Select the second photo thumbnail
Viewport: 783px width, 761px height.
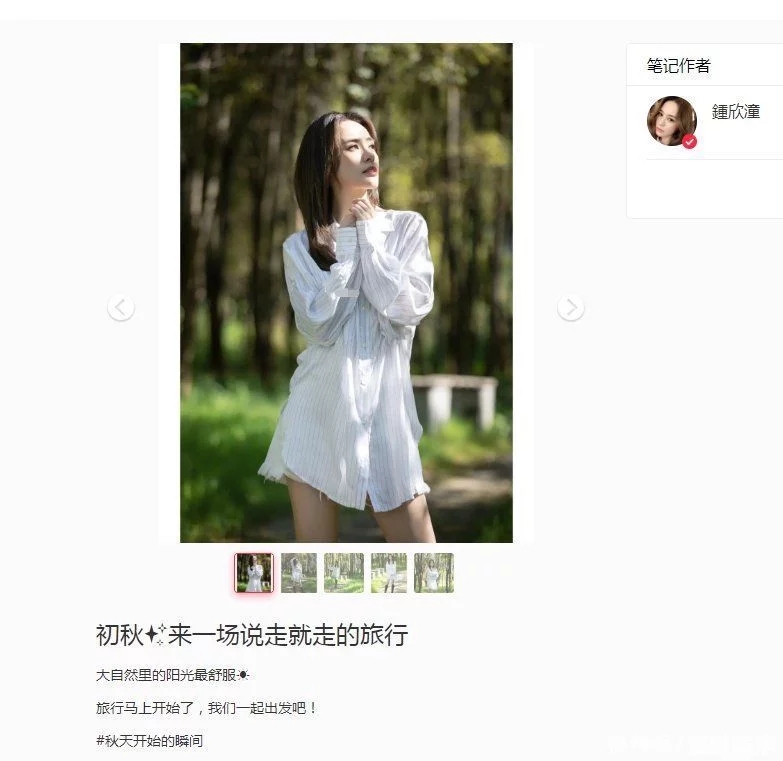click(x=299, y=573)
